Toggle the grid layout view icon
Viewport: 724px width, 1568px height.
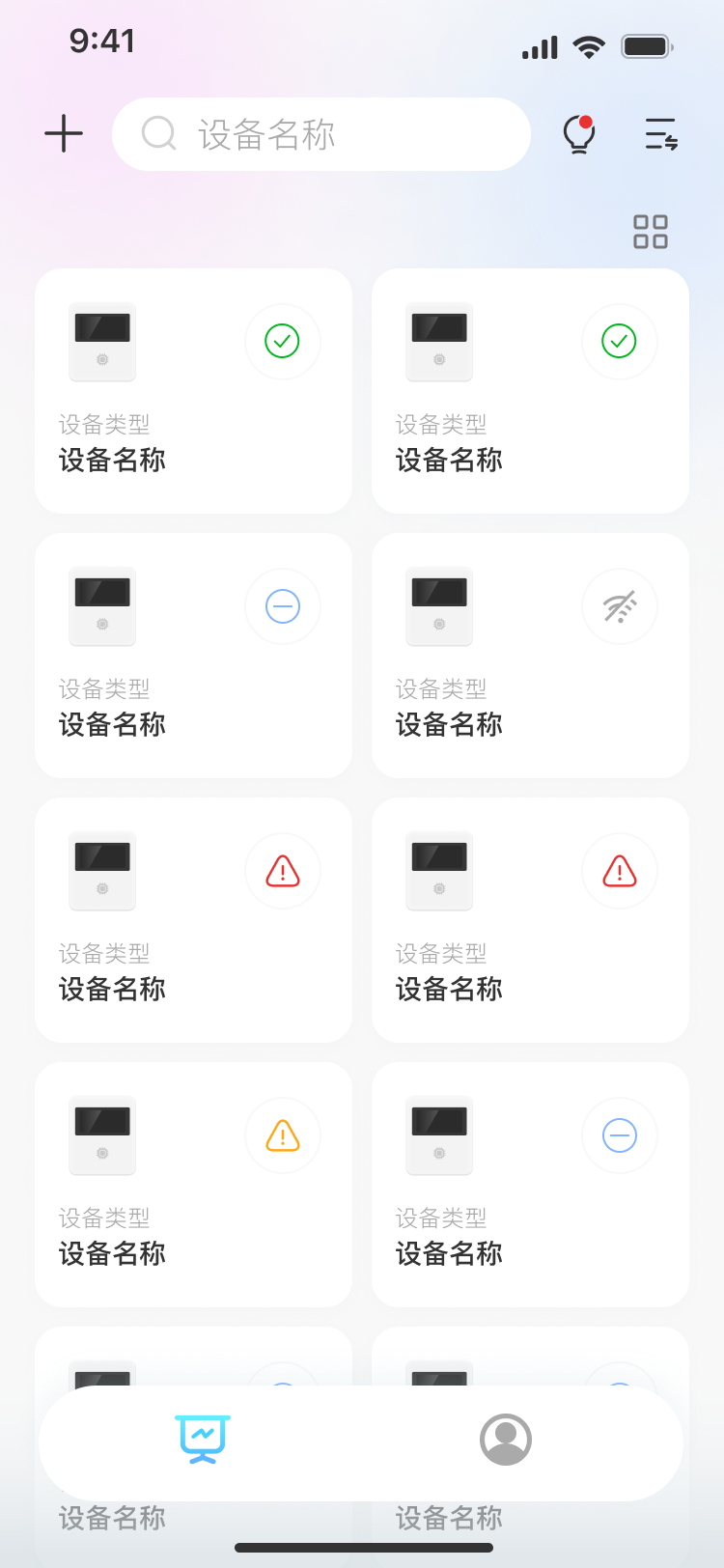pos(650,232)
